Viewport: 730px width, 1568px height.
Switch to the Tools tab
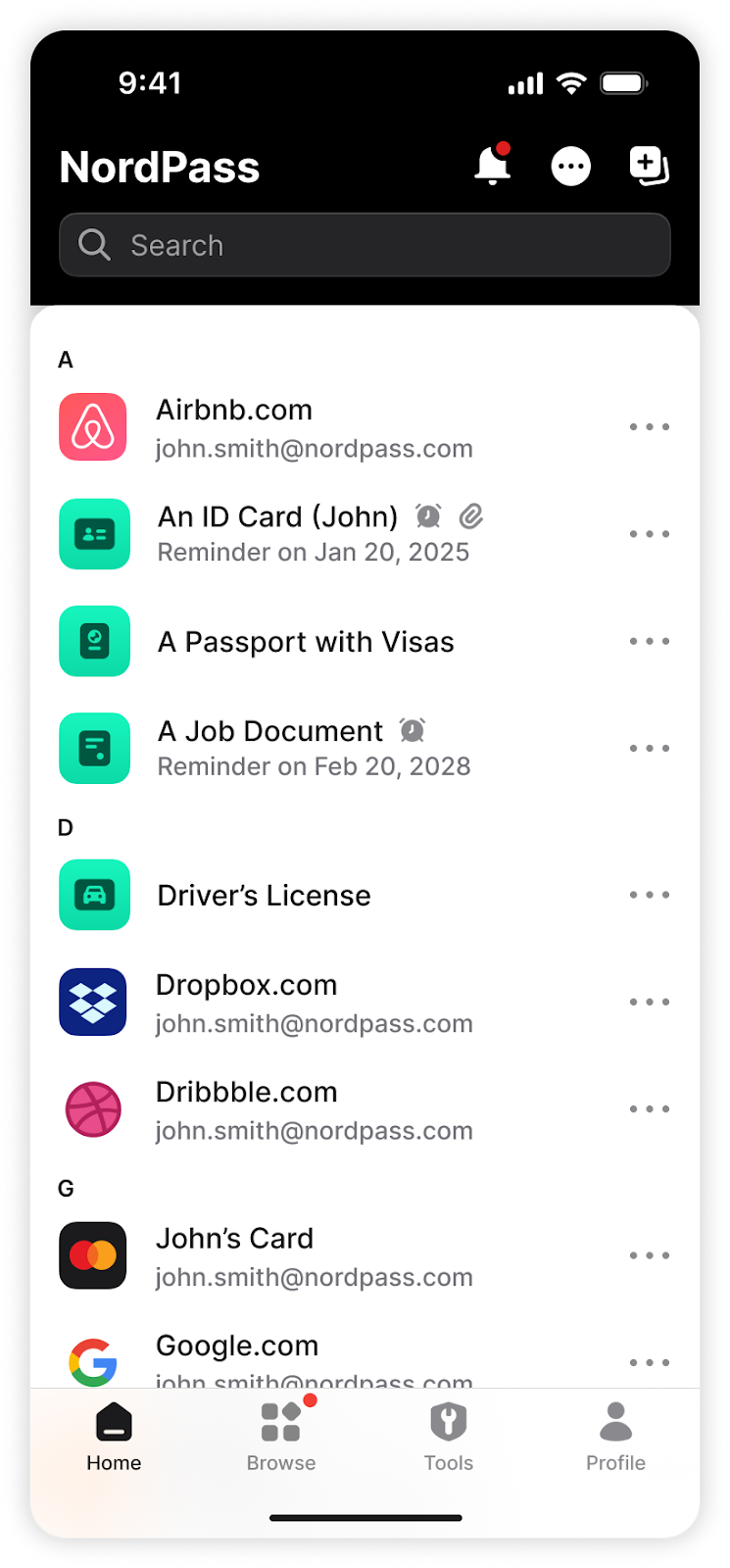[449, 1437]
